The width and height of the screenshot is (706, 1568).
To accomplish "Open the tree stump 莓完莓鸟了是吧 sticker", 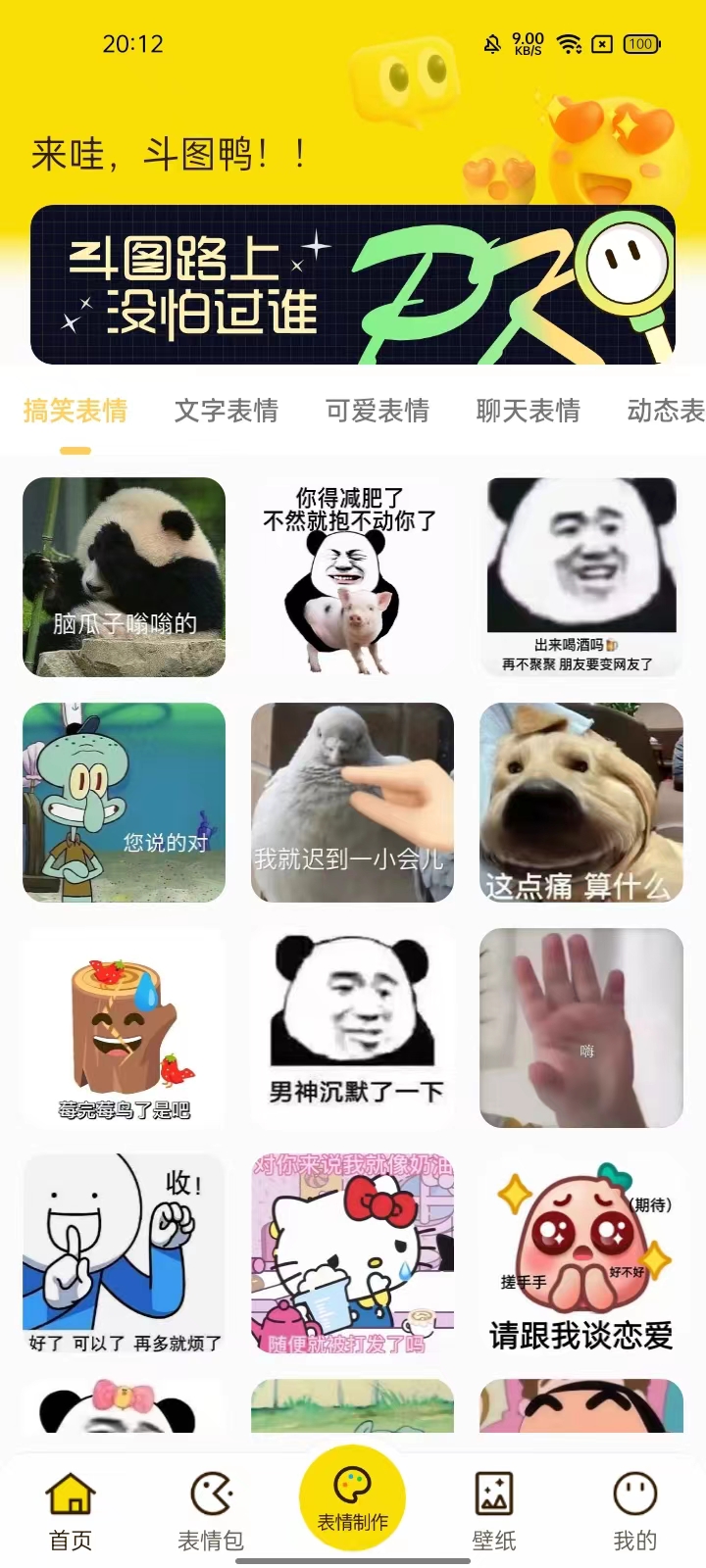I will point(125,1027).
